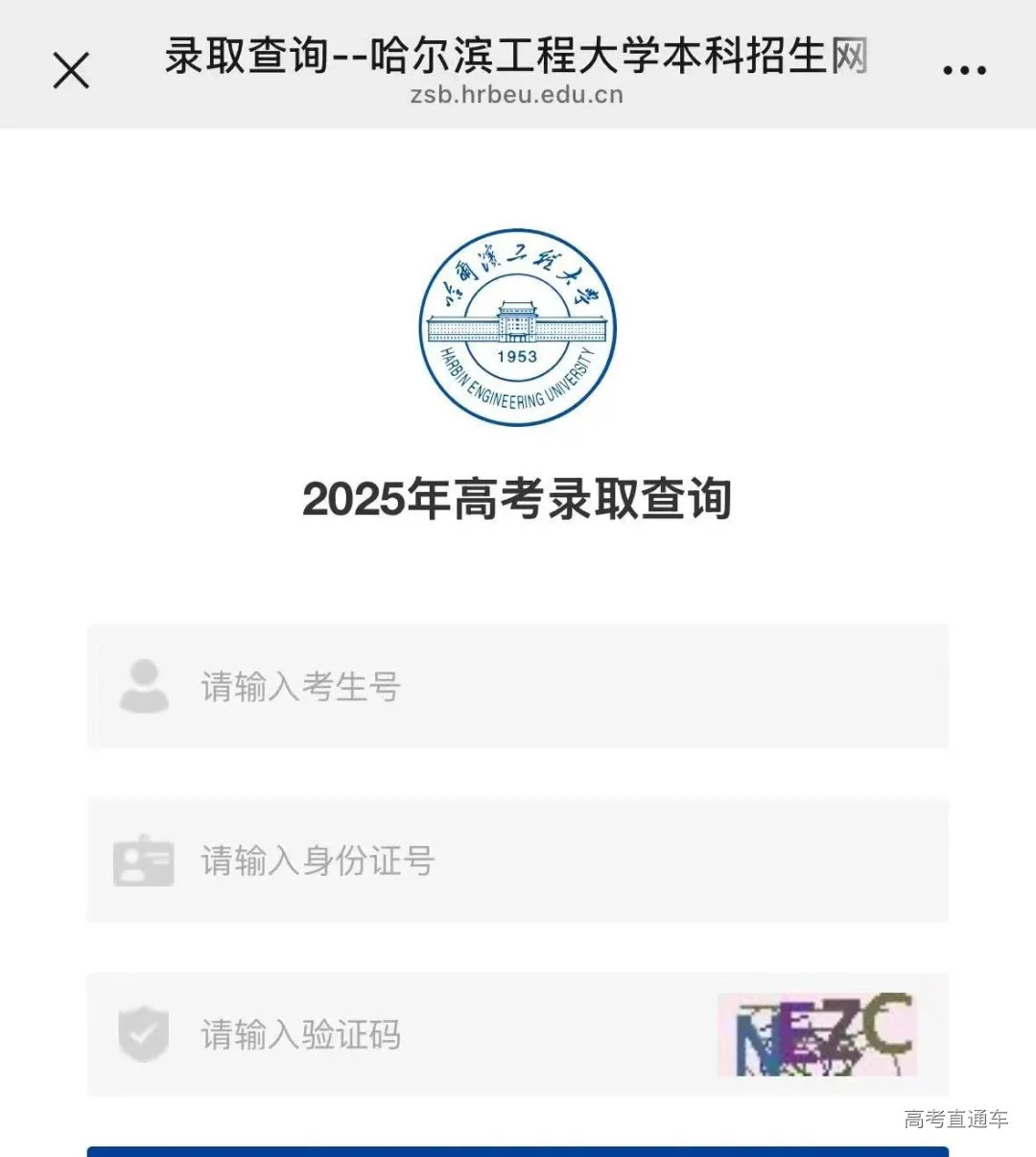Click the ID card icon beside 身份证号 field
The width and height of the screenshot is (1036, 1157).
[144, 861]
